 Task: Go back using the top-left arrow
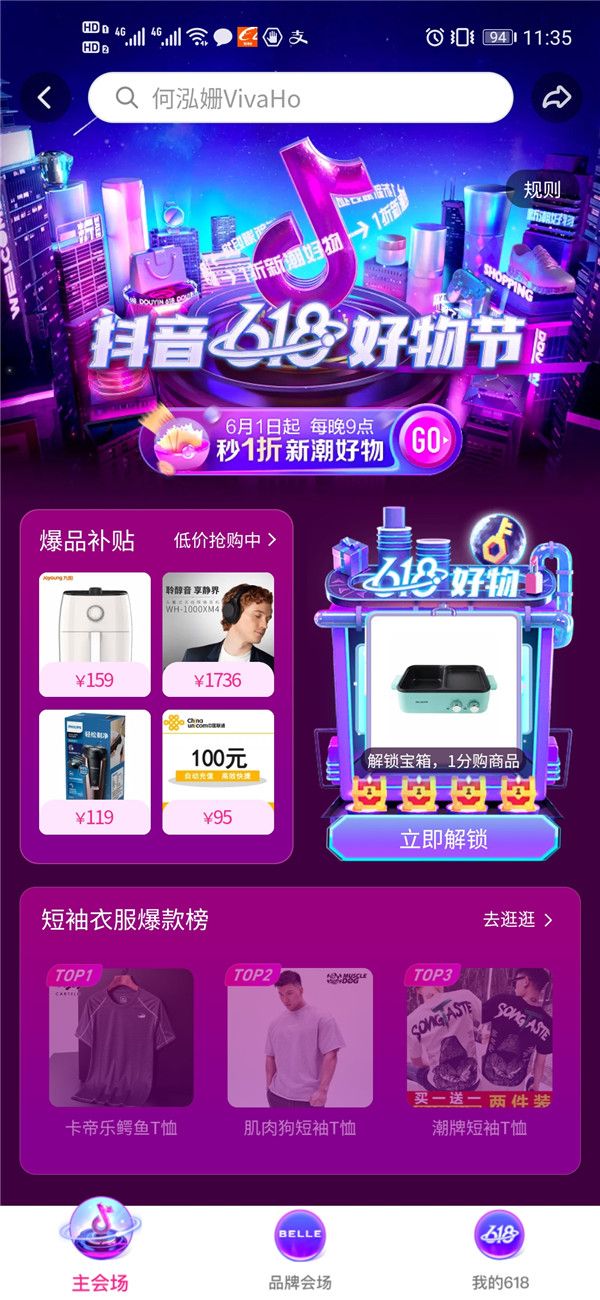44,98
